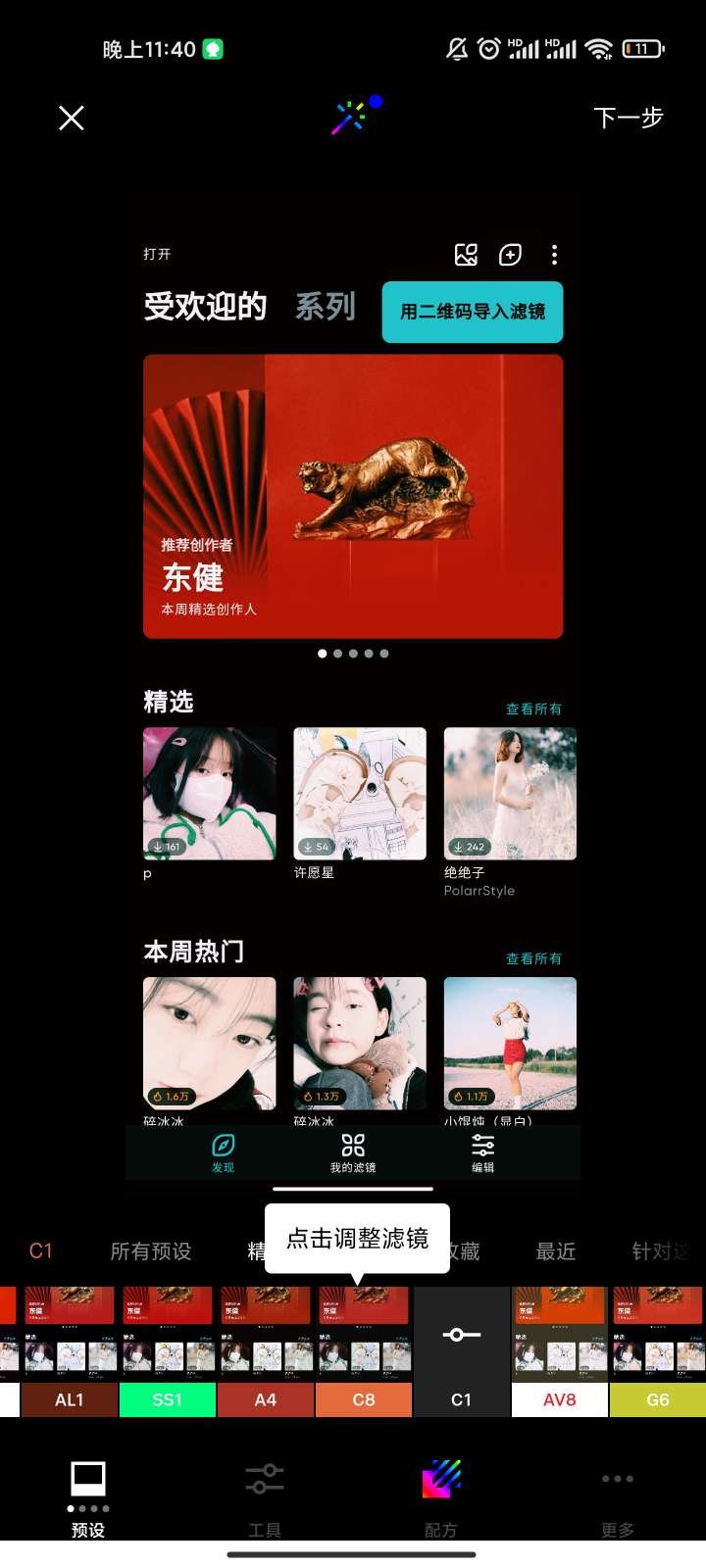This screenshot has height=1568, width=706.
Task: Select the 所有预设 category
Action: point(150,1251)
